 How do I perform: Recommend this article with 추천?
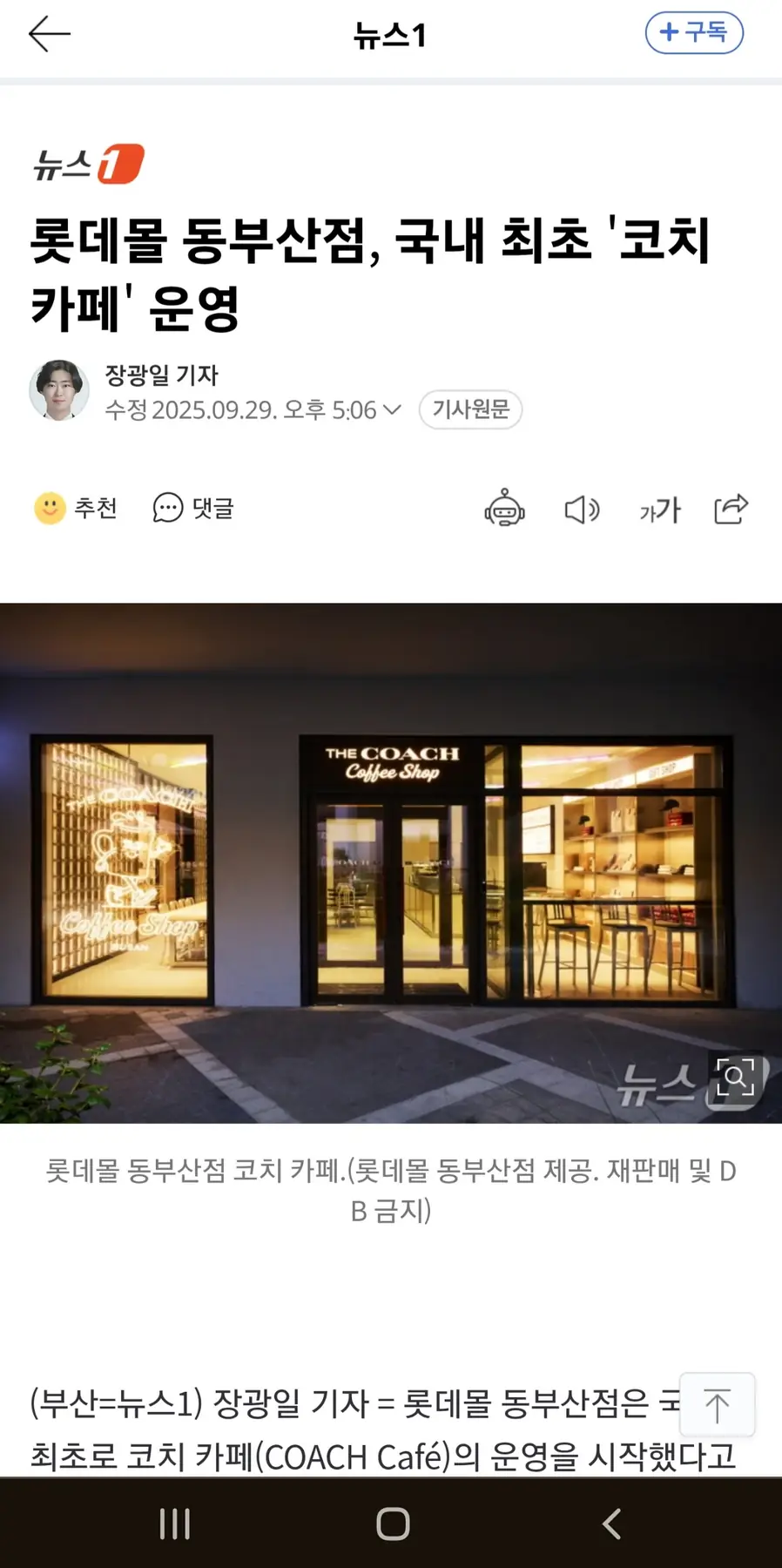75,508
